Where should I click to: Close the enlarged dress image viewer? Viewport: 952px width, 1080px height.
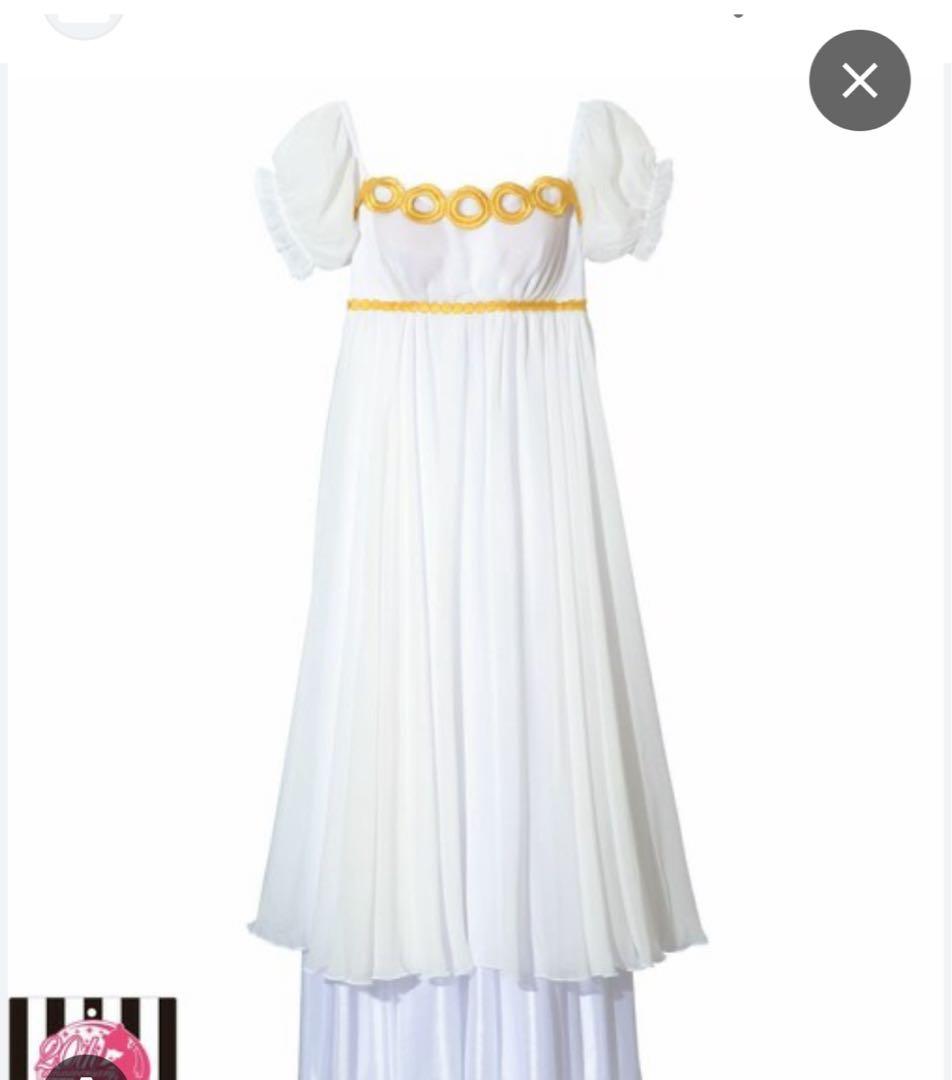pyautogui.click(x=859, y=80)
